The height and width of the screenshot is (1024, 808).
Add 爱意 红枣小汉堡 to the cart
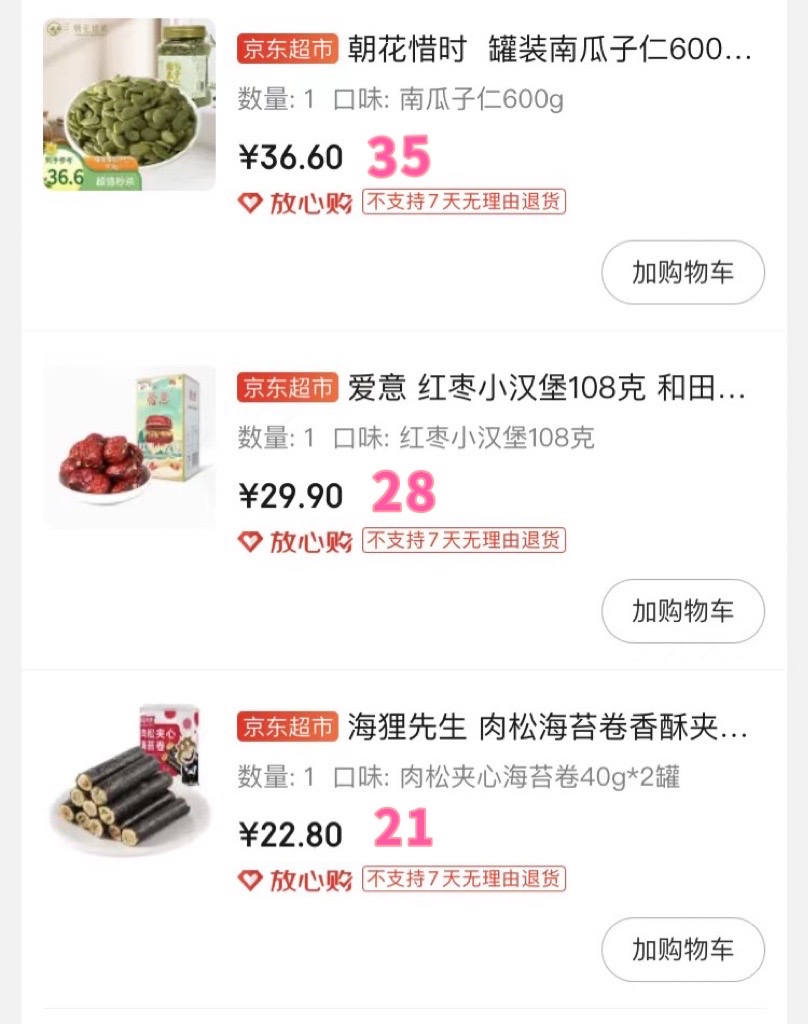pyautogui.click(x=682, y=611)
